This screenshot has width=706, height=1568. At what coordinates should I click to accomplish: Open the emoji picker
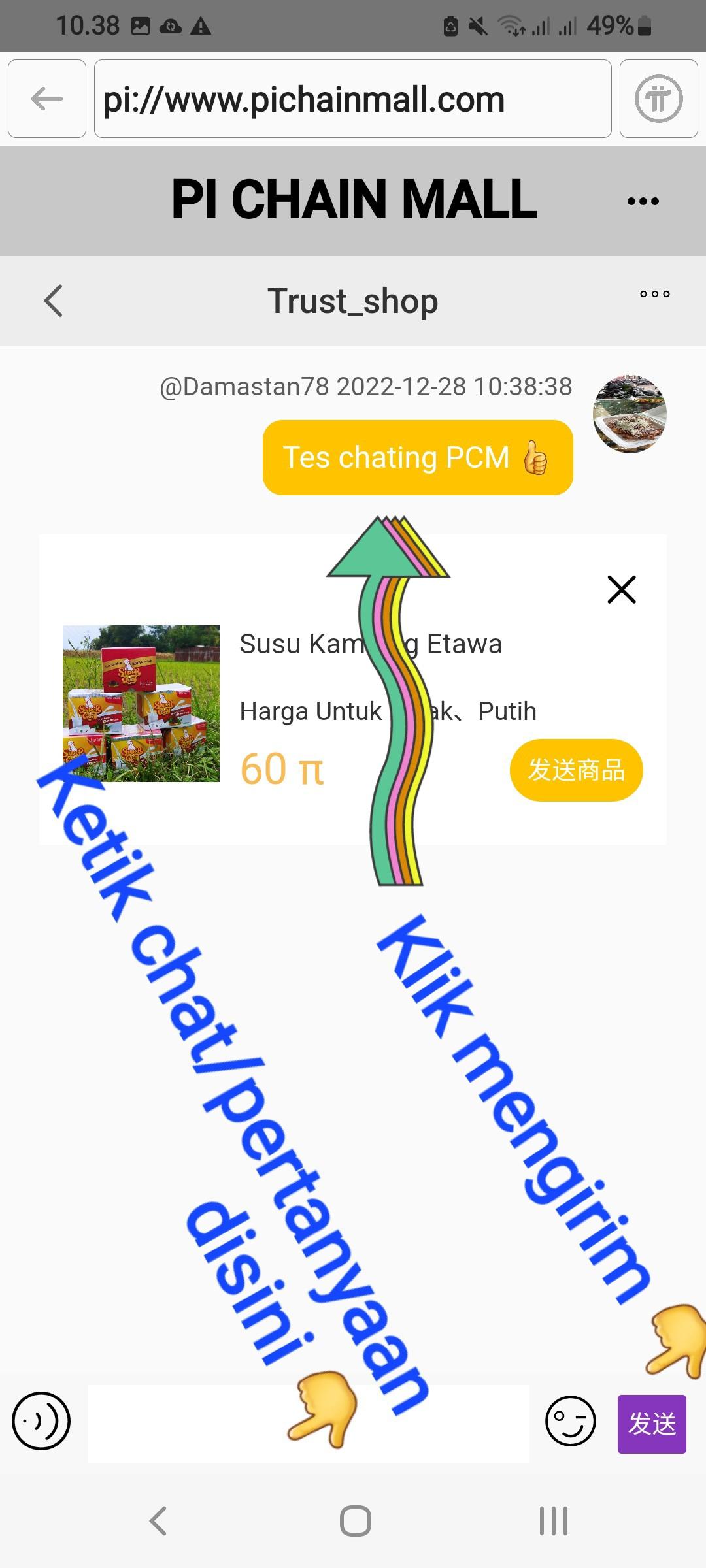click(x=570, y=1421)
